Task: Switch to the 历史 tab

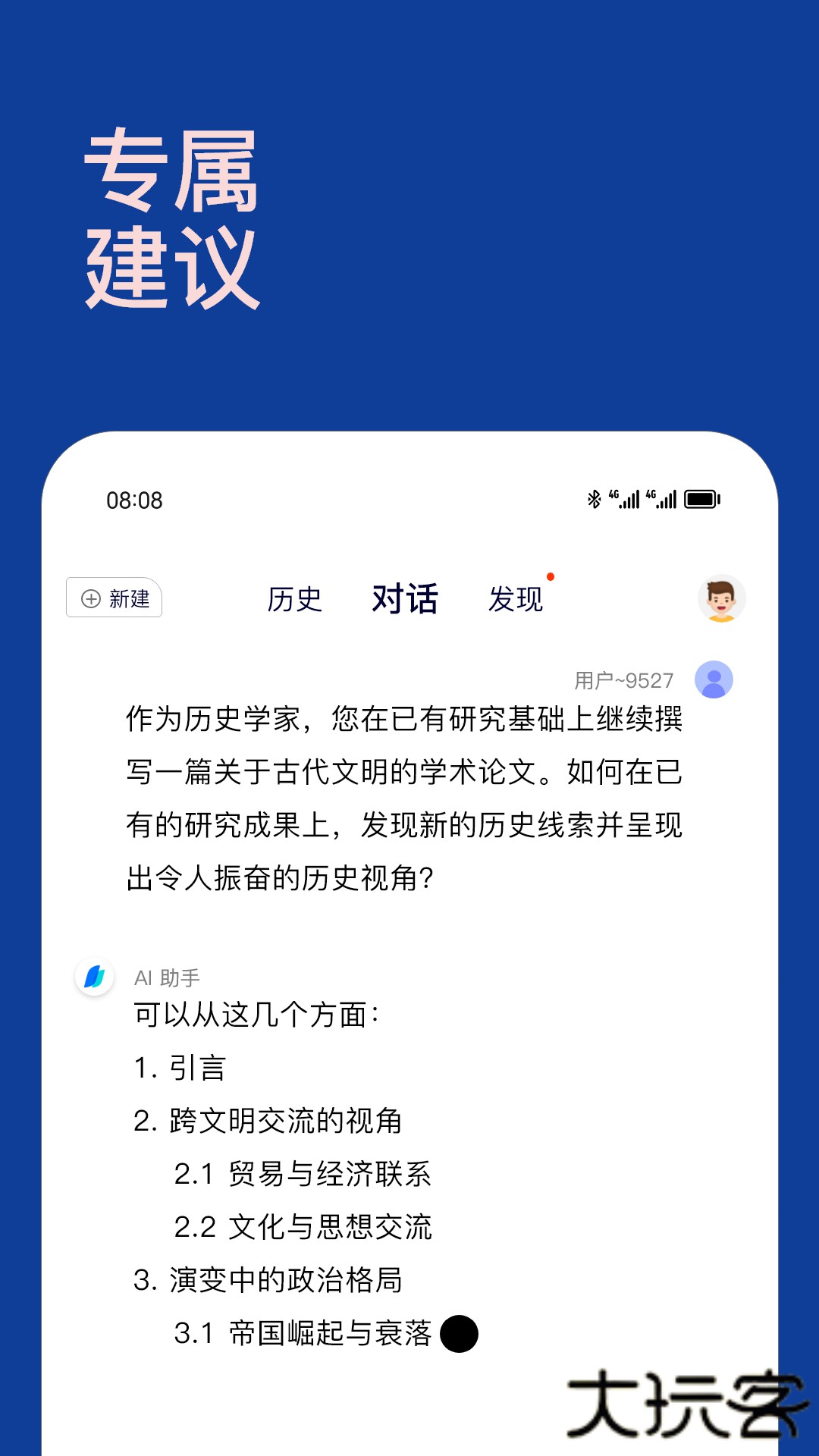Action: click(x=296, y=599)
